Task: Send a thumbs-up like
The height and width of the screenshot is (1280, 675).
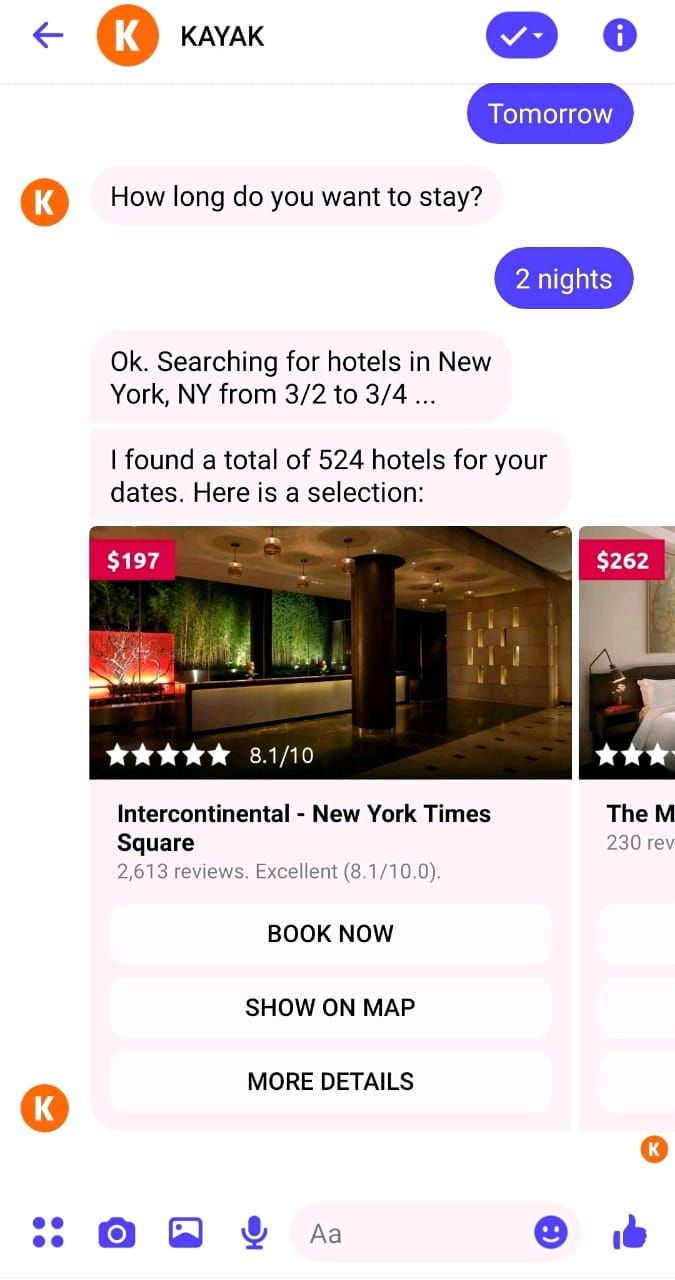Action: [629, 1232]
